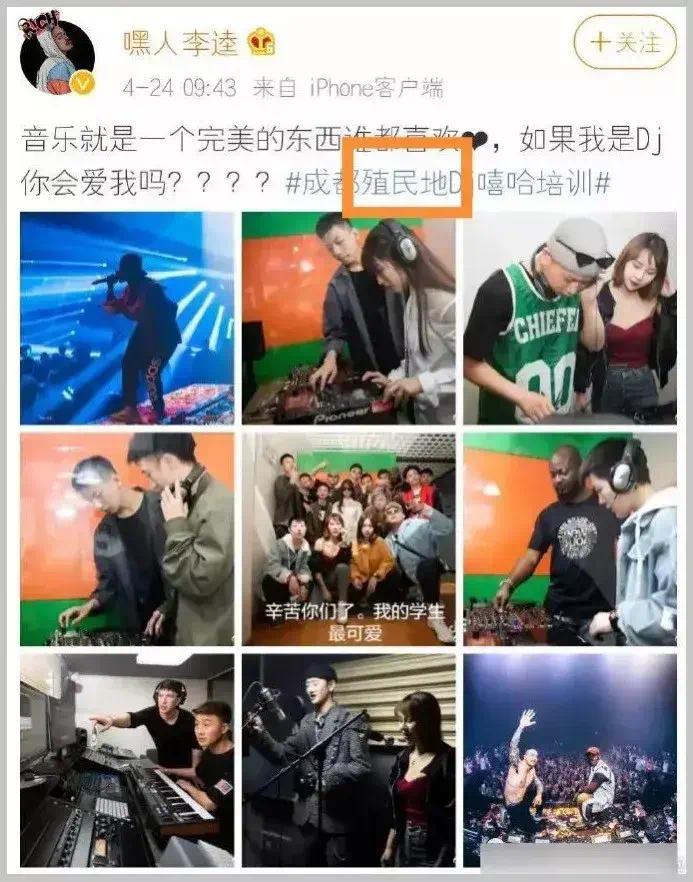
Task: View the group photo captioned 辛苦你们了
Action: (x=348, y=539)
